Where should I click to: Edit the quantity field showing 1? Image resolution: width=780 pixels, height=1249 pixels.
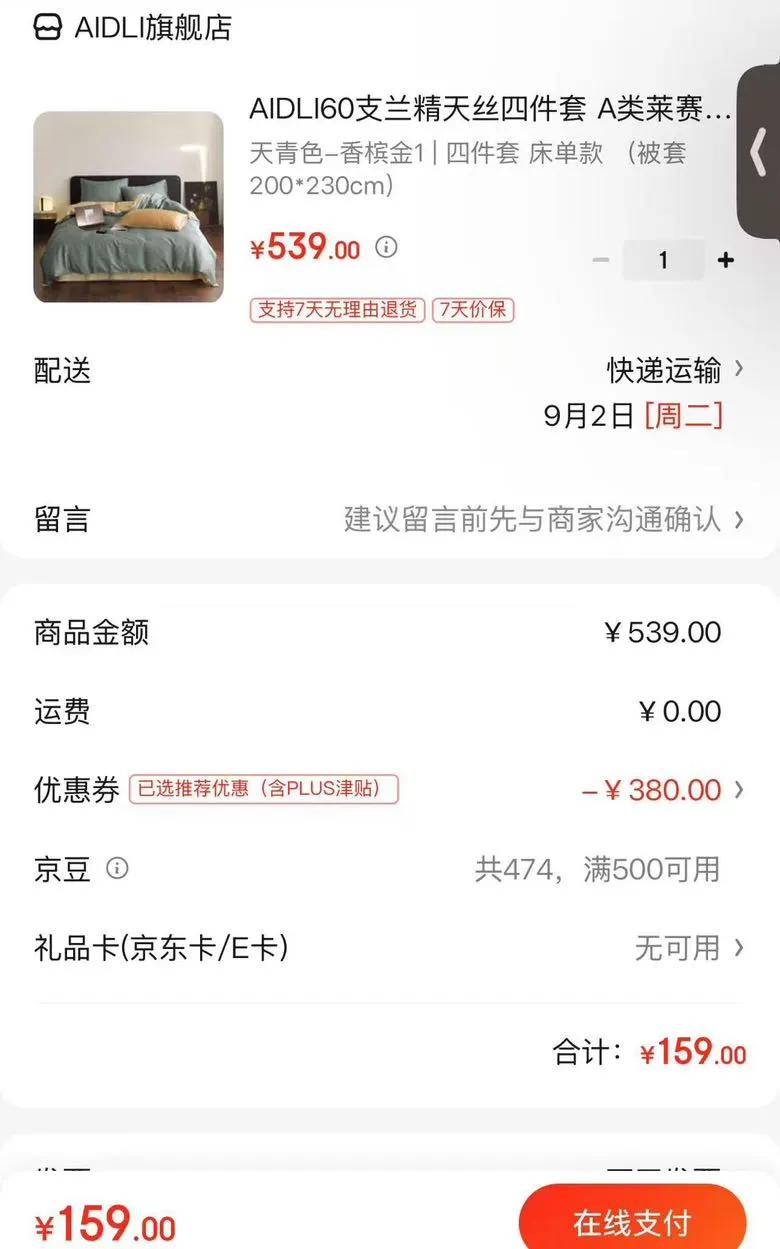663,260
